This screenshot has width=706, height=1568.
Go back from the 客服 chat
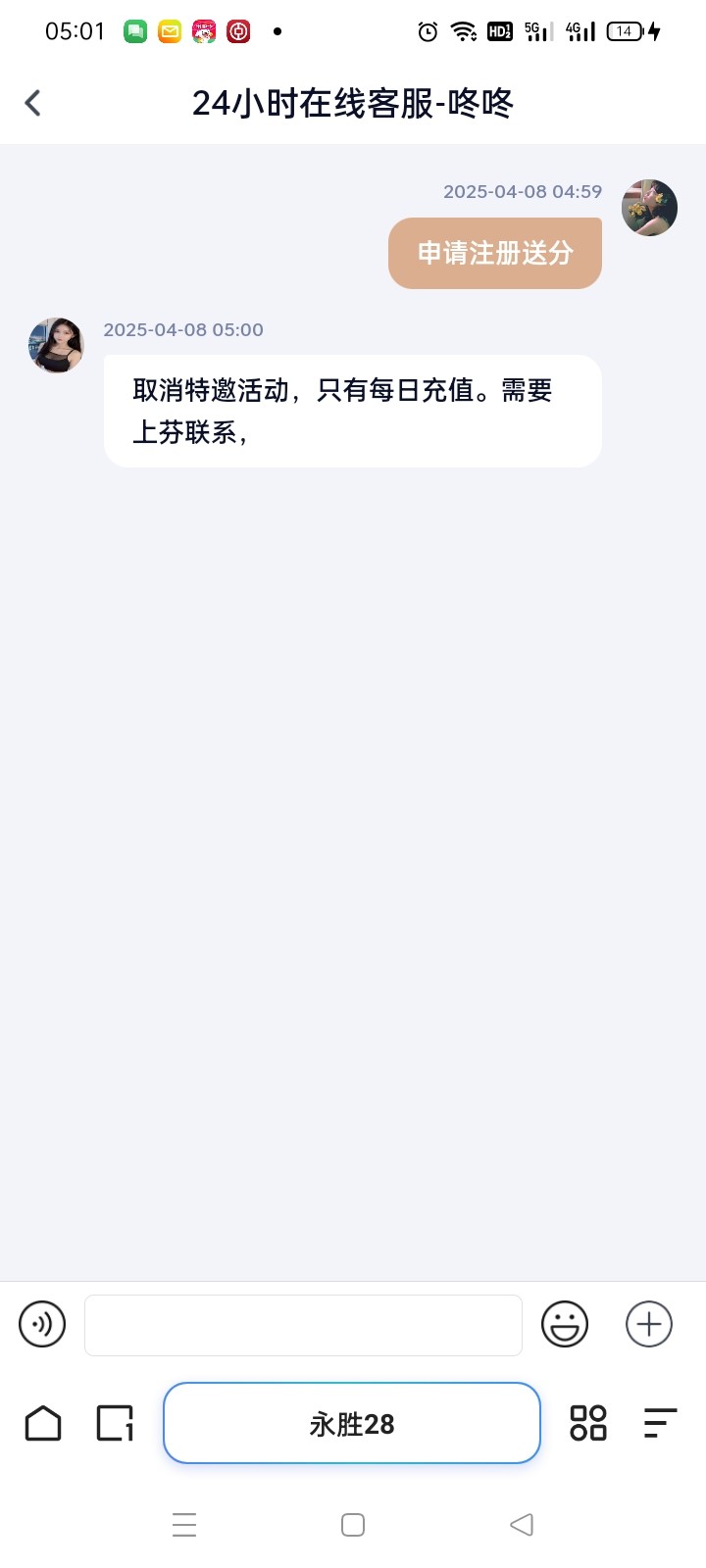coord(32,103)
